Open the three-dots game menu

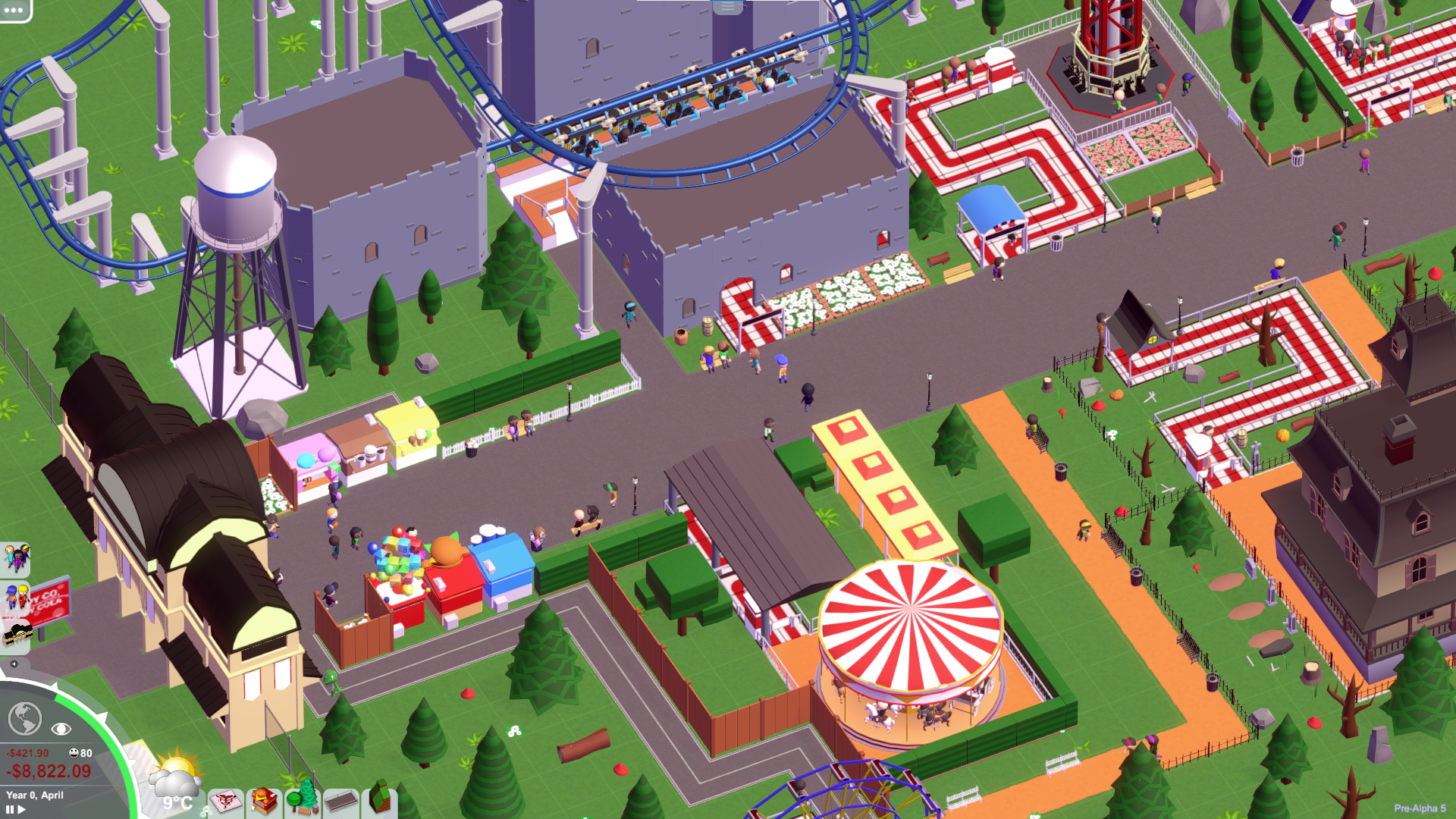14,10
